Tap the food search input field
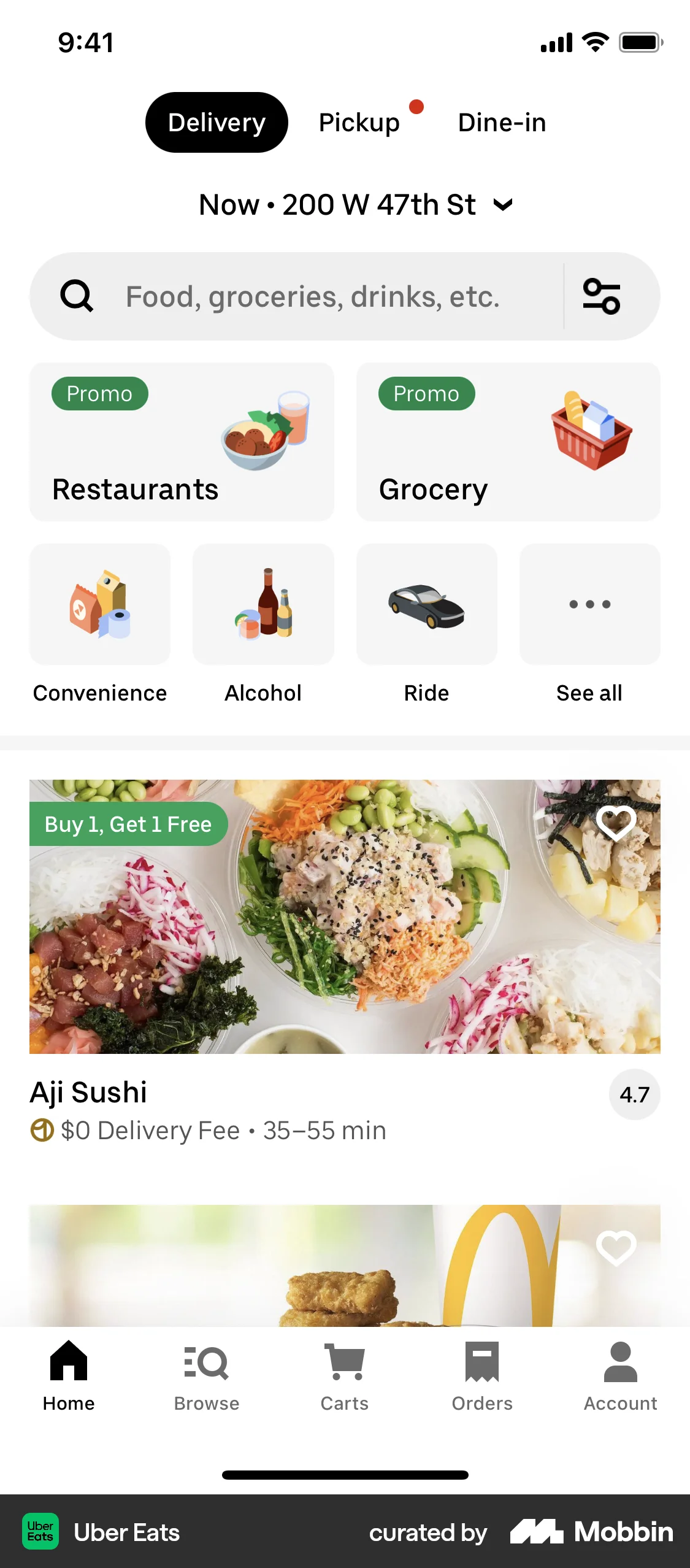 coord(312,296)
